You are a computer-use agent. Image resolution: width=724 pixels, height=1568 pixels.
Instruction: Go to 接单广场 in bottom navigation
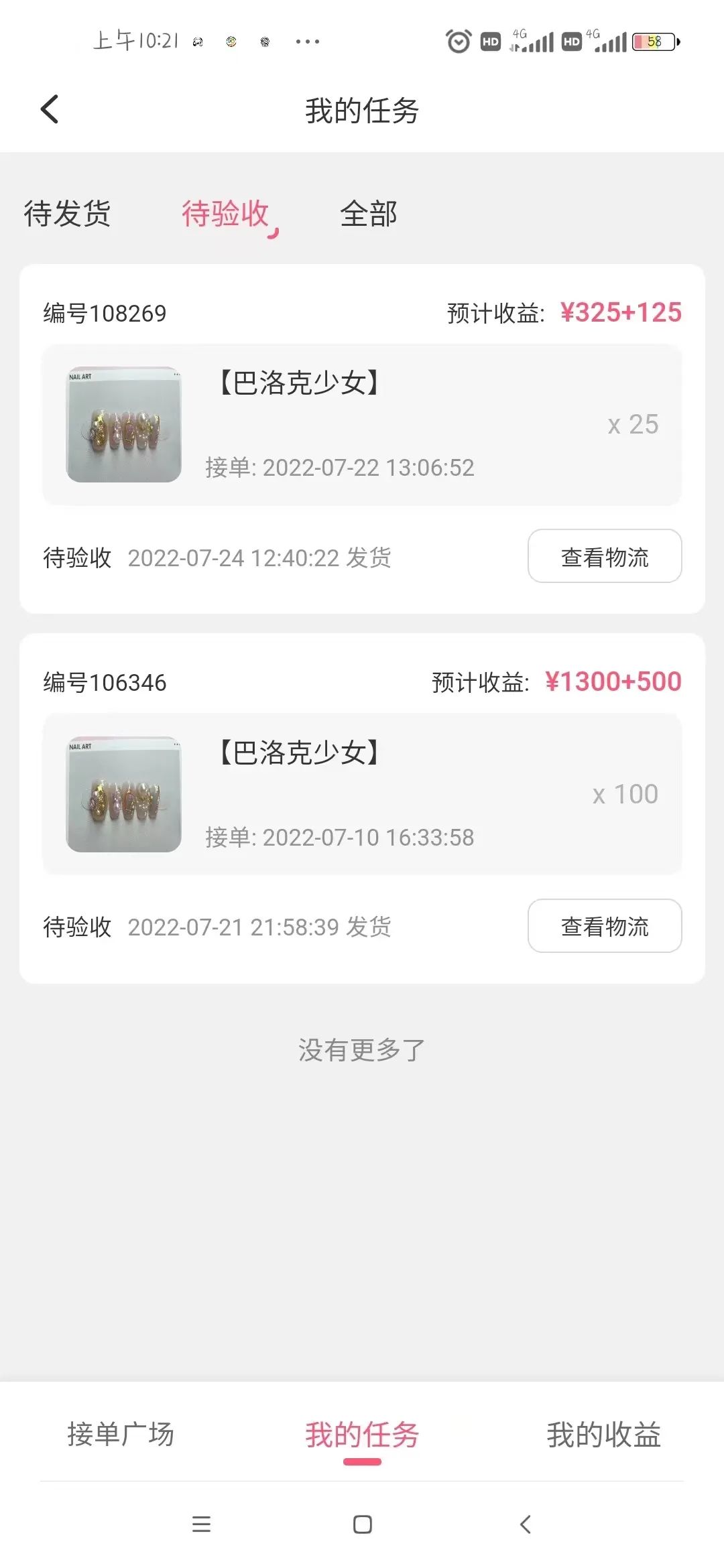(121, 1434)
